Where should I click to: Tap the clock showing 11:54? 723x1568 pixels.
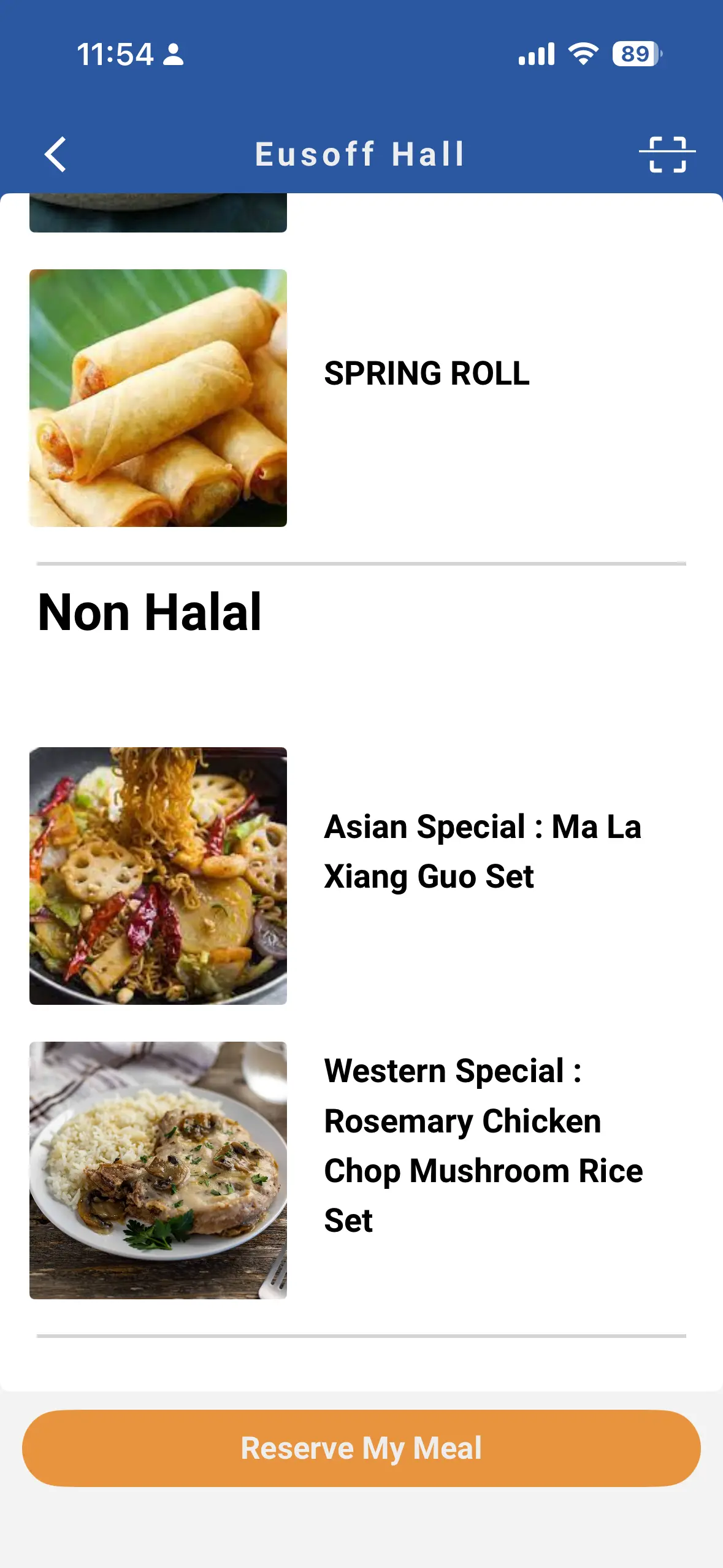117,54
